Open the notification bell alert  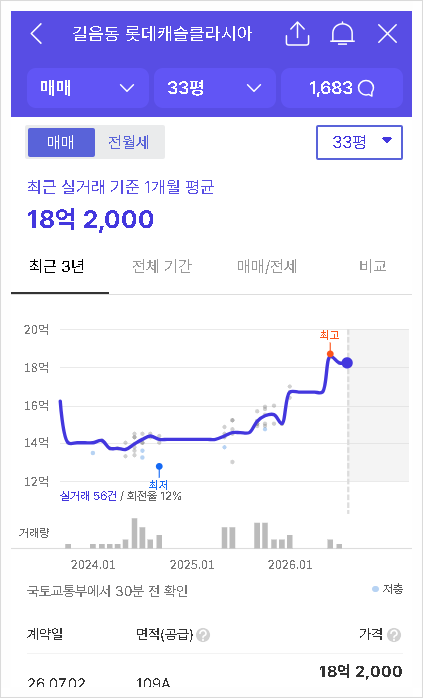[342, 34]
